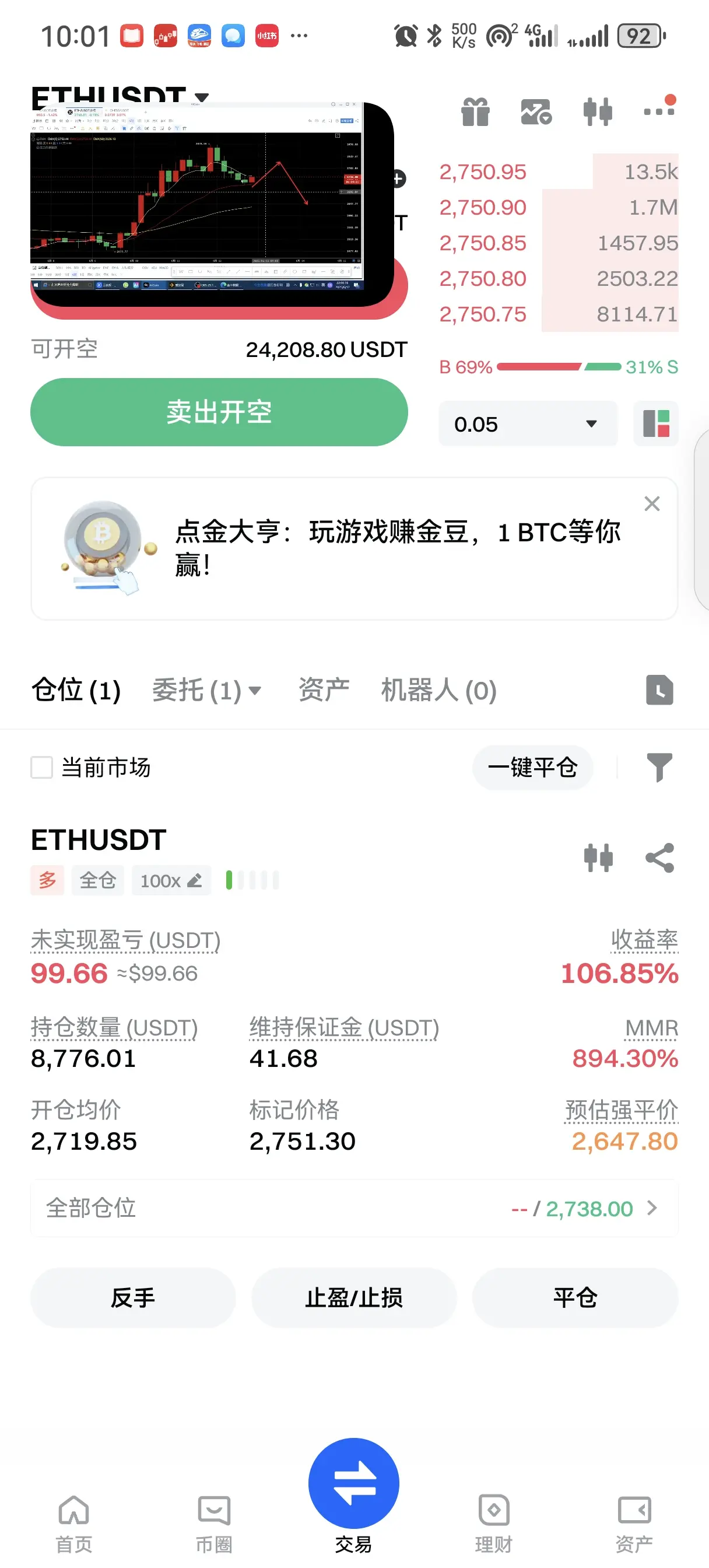Open the gift rewards icon
Screen dimensions: 709x1568
click(475, 111)
